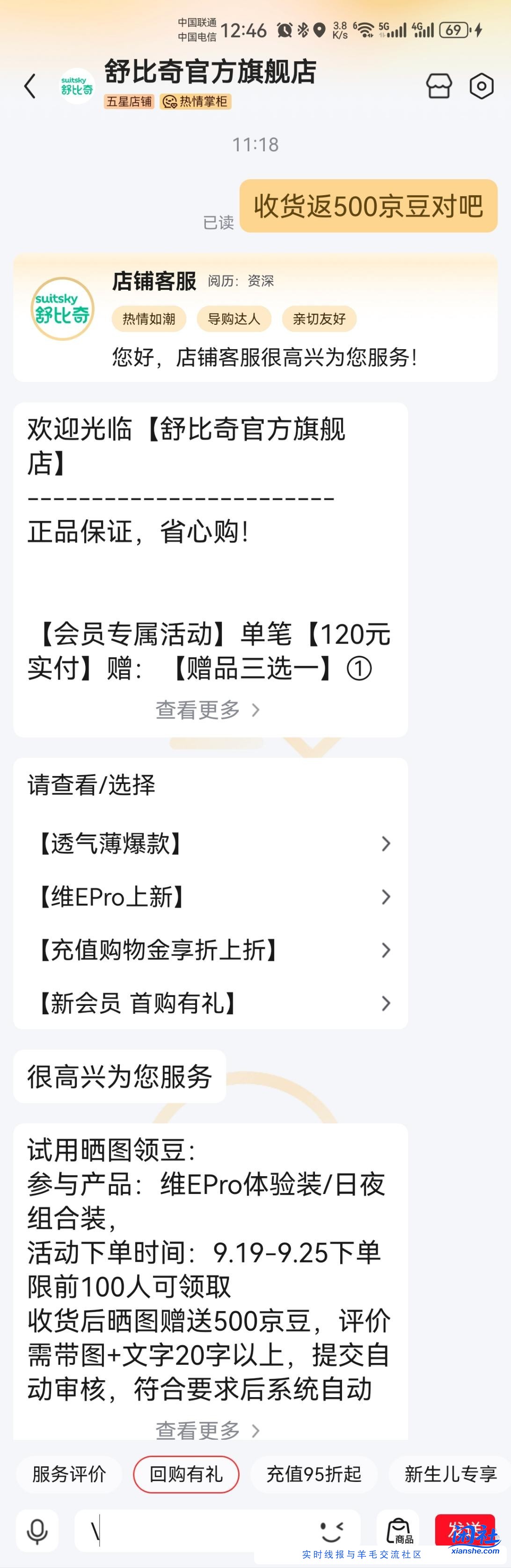Open the emoji picker
Viewport: 511px width, 1568px height.
coord(332,1531)
